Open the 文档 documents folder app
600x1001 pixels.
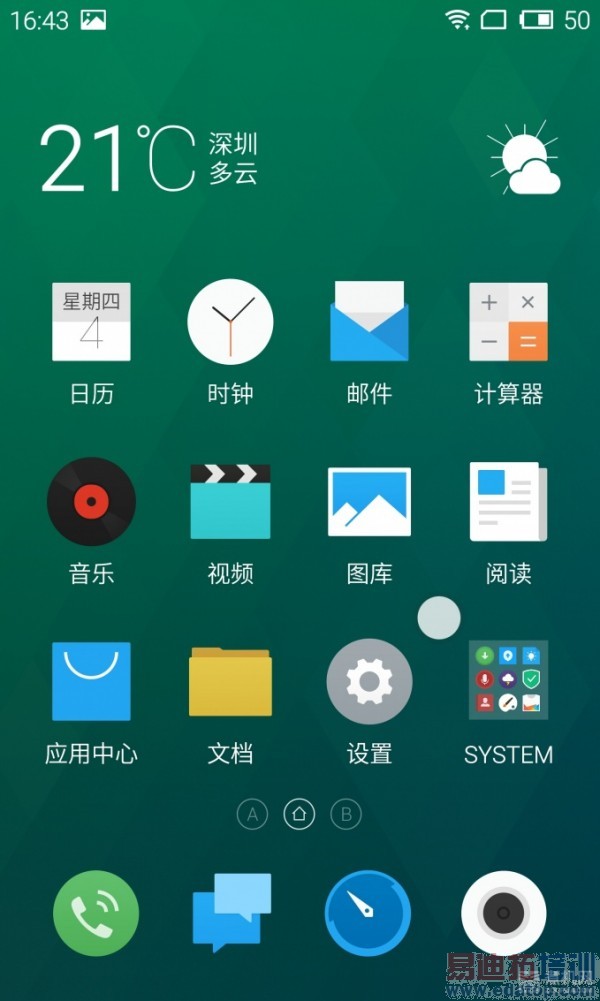230,682
